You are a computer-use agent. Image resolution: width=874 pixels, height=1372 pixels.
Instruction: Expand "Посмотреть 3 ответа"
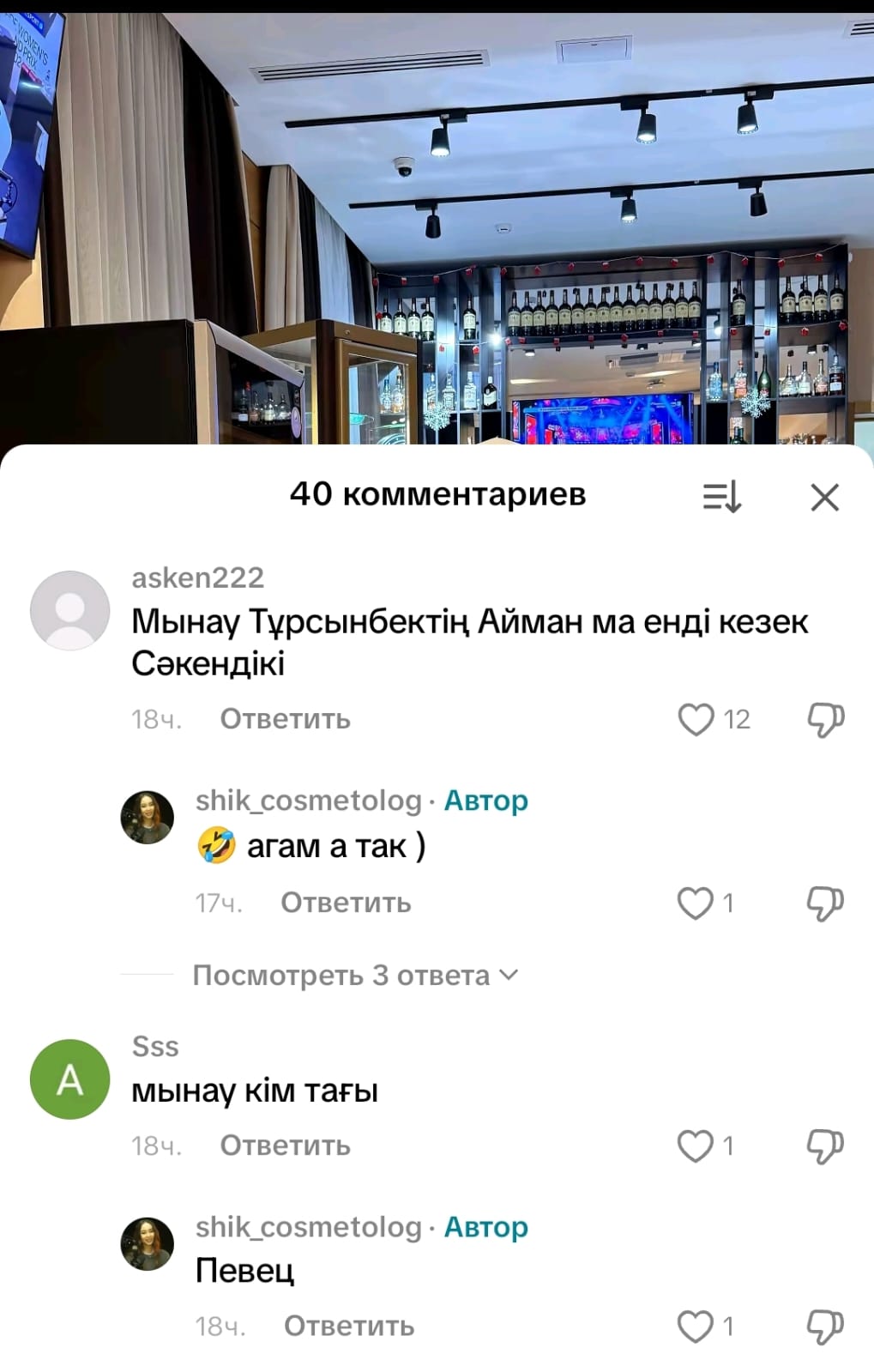point(354,976)
